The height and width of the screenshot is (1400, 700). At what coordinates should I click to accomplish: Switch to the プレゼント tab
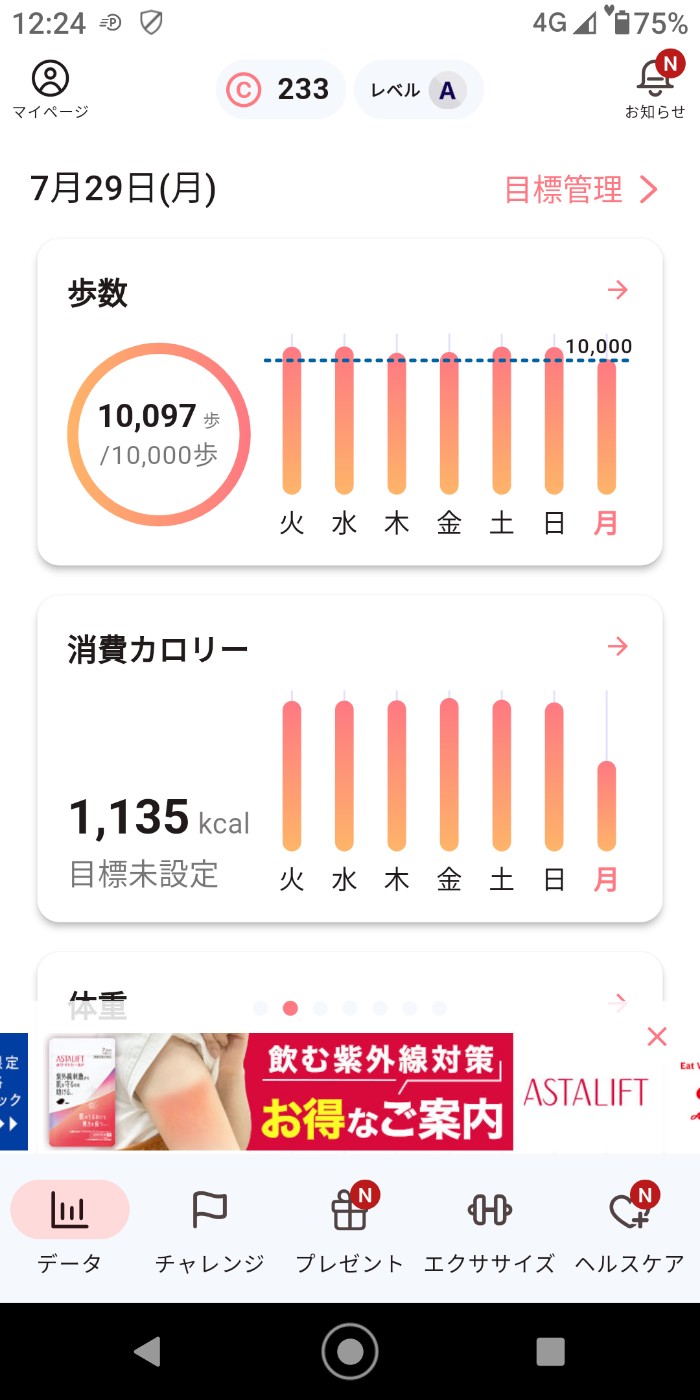(x=350, y=1228)
